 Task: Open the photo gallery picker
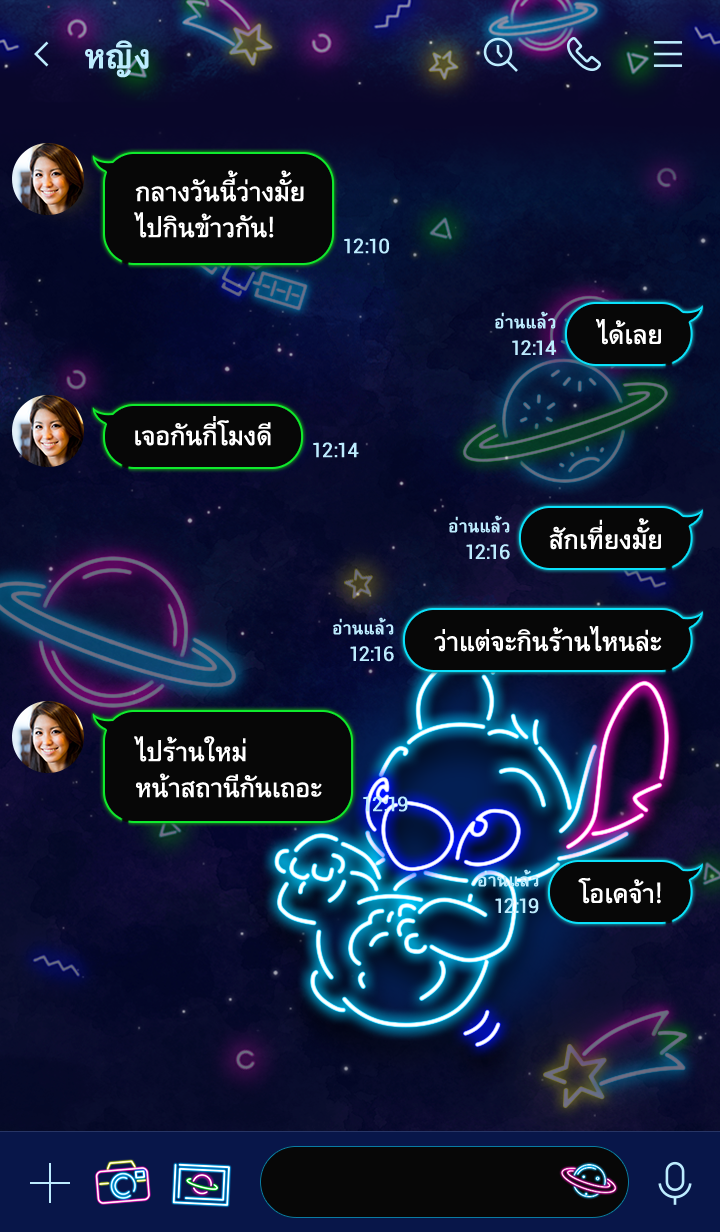tap(201, 1183)
